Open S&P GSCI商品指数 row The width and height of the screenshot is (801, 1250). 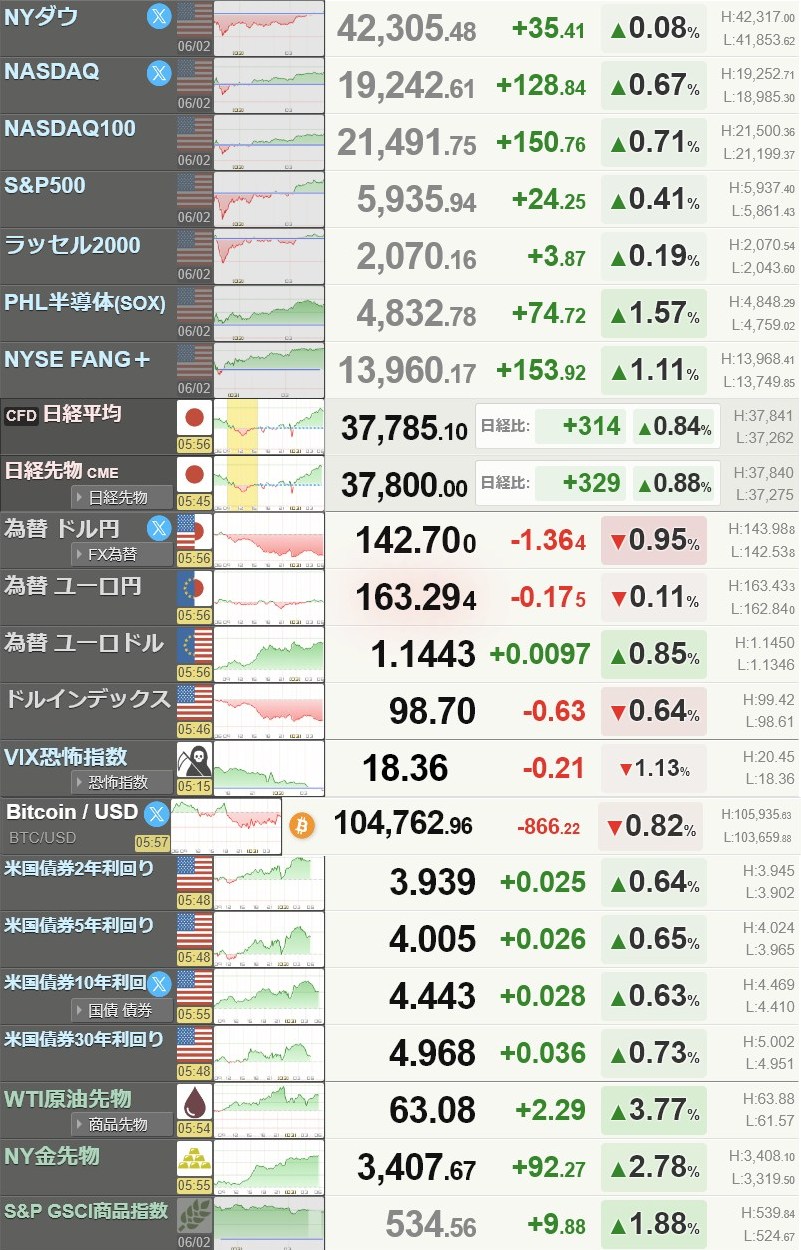[x=86, y=1211]
